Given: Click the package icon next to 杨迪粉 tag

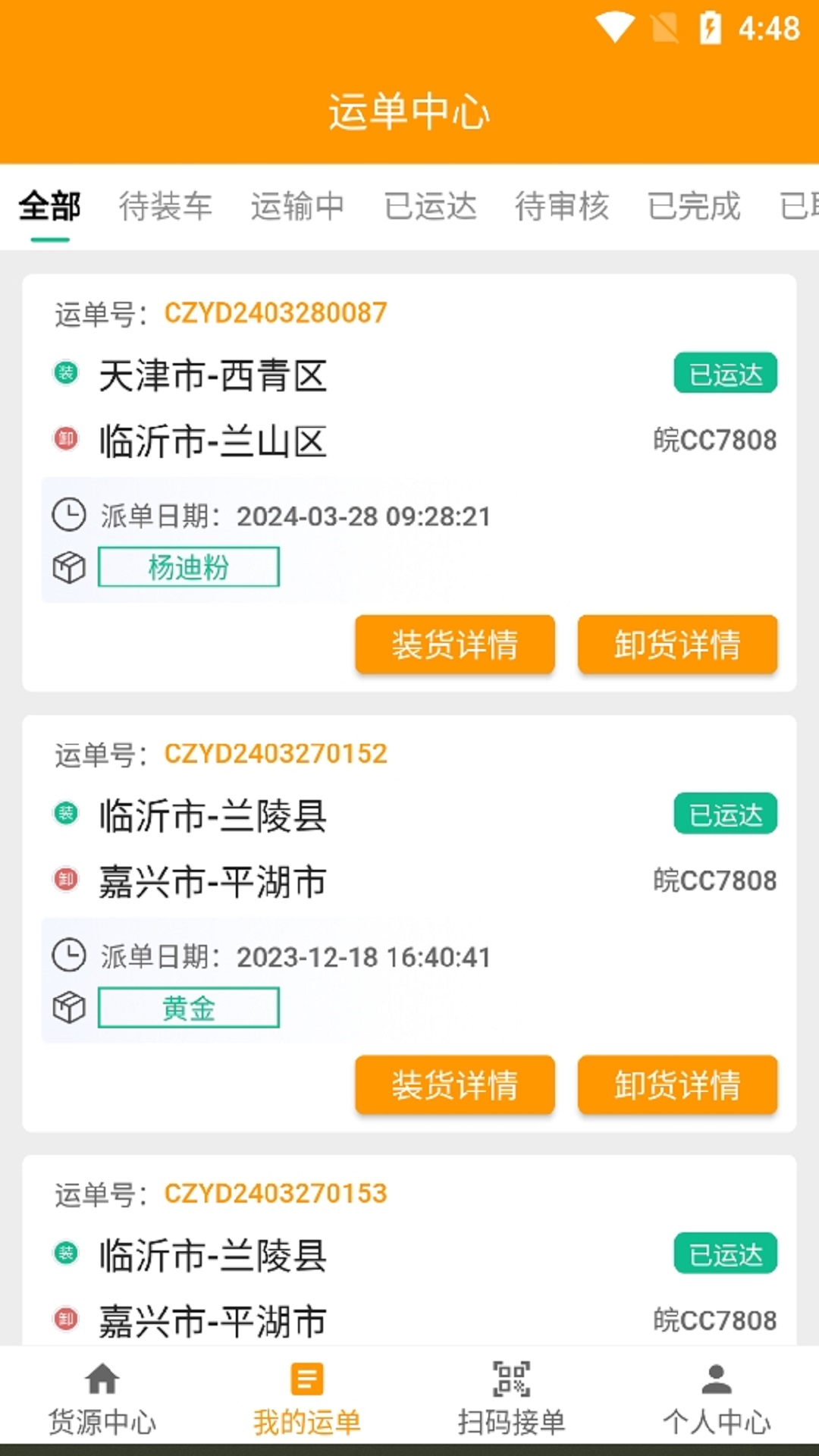Looking at the screenshot, I should (x=69, y=566).
